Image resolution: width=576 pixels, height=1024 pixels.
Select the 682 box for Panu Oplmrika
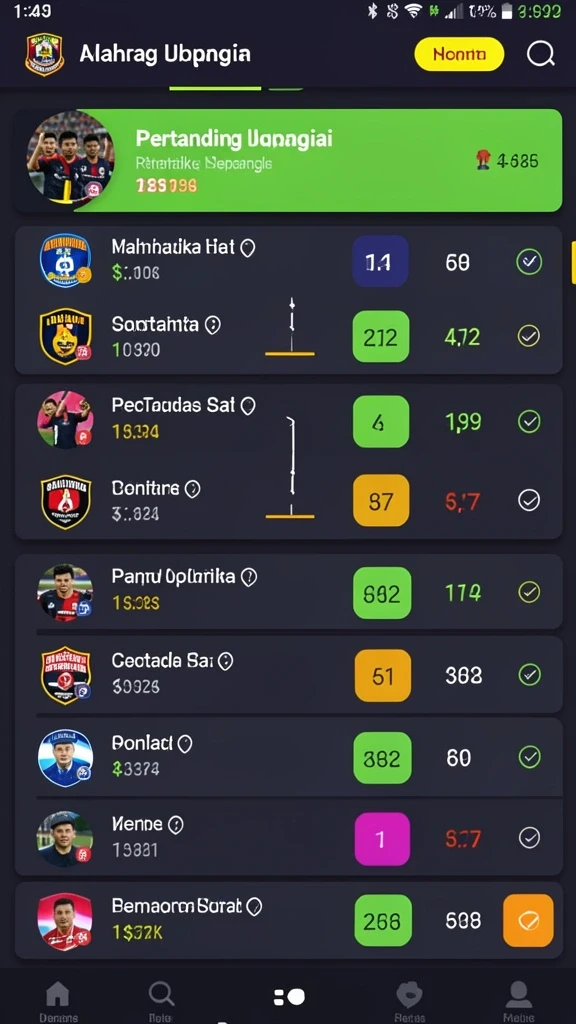tap(382, 593)
